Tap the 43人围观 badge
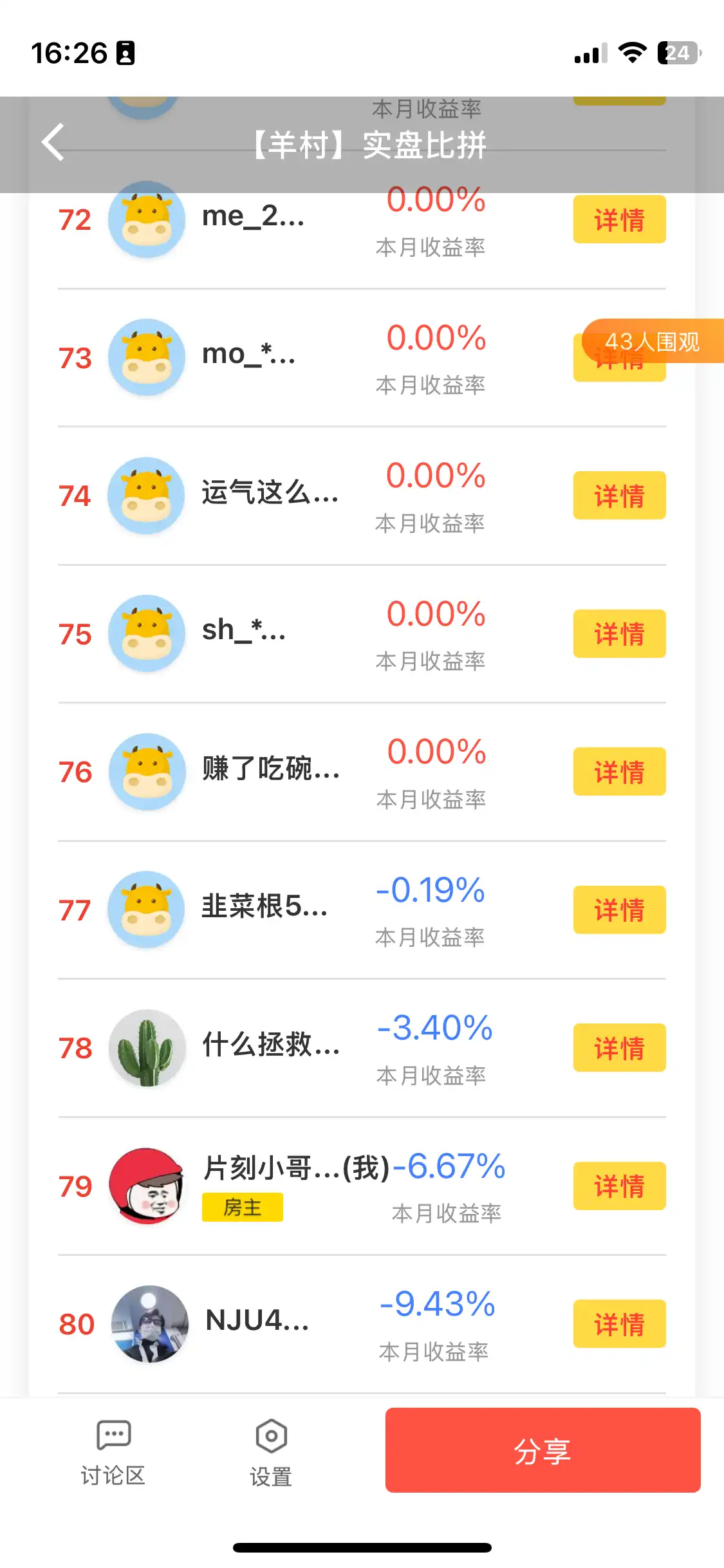724x1568 pixels. coord(653,341)
